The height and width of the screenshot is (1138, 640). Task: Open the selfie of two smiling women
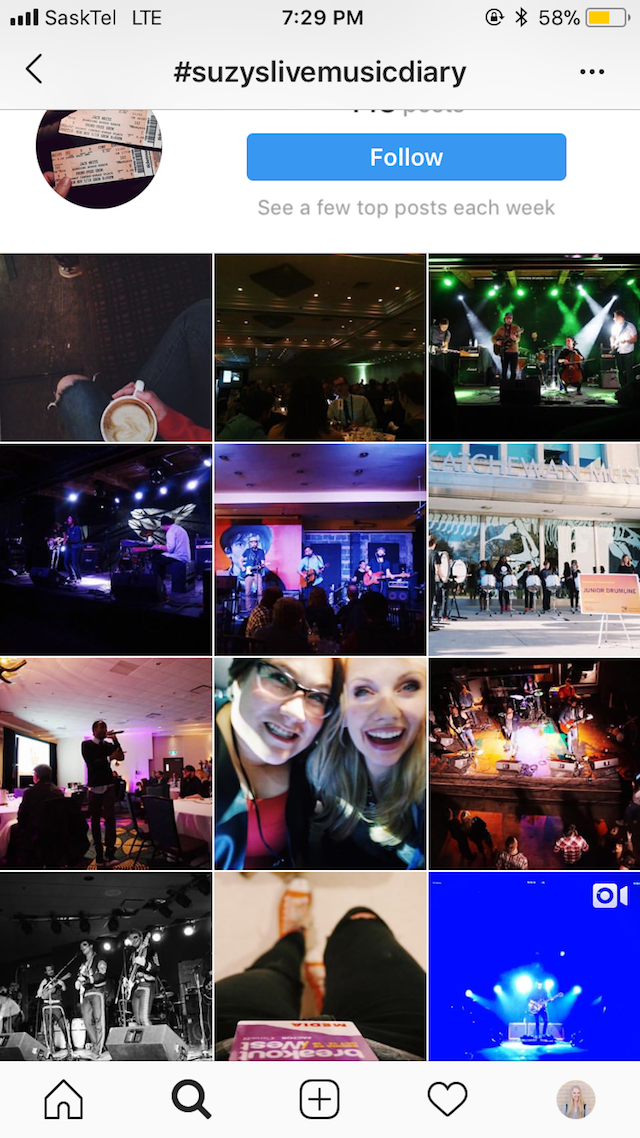(320, 764)
